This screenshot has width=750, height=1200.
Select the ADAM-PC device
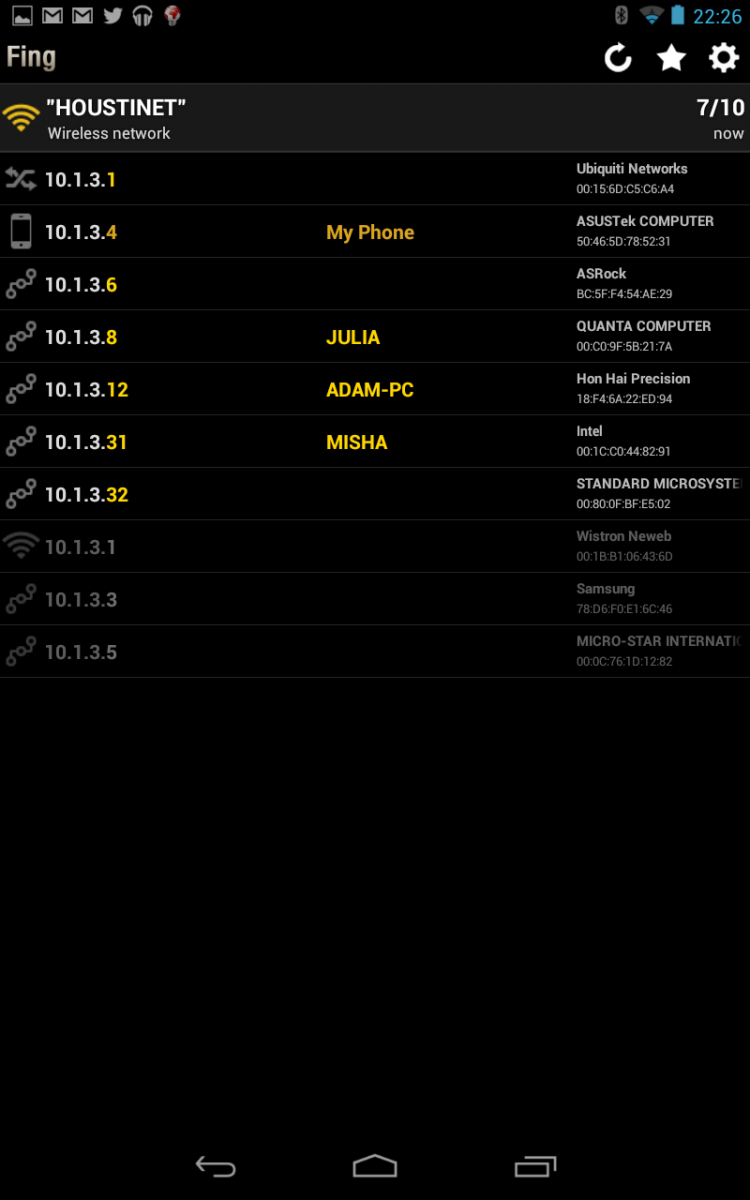tap(375, 390)
